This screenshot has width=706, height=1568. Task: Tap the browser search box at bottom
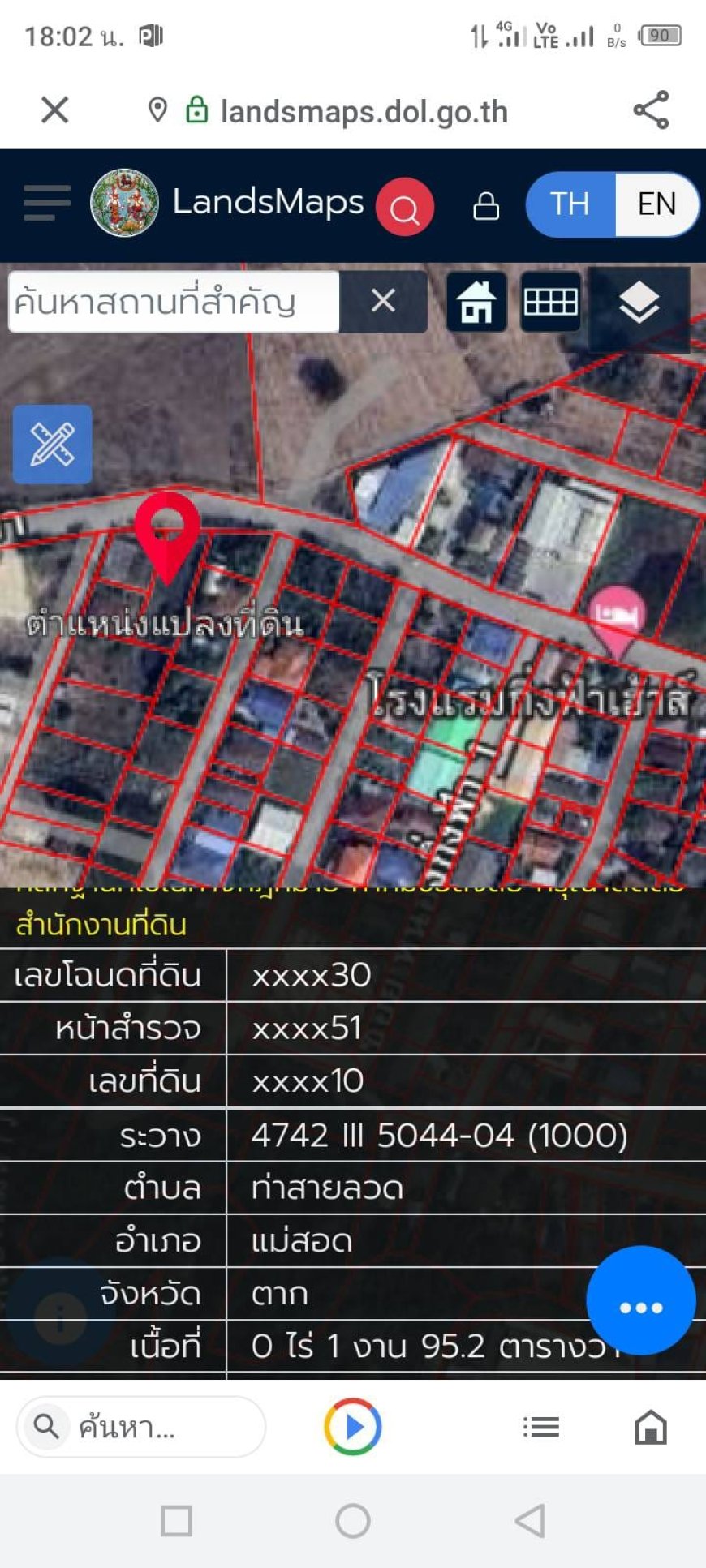[x=142, y=1426]
